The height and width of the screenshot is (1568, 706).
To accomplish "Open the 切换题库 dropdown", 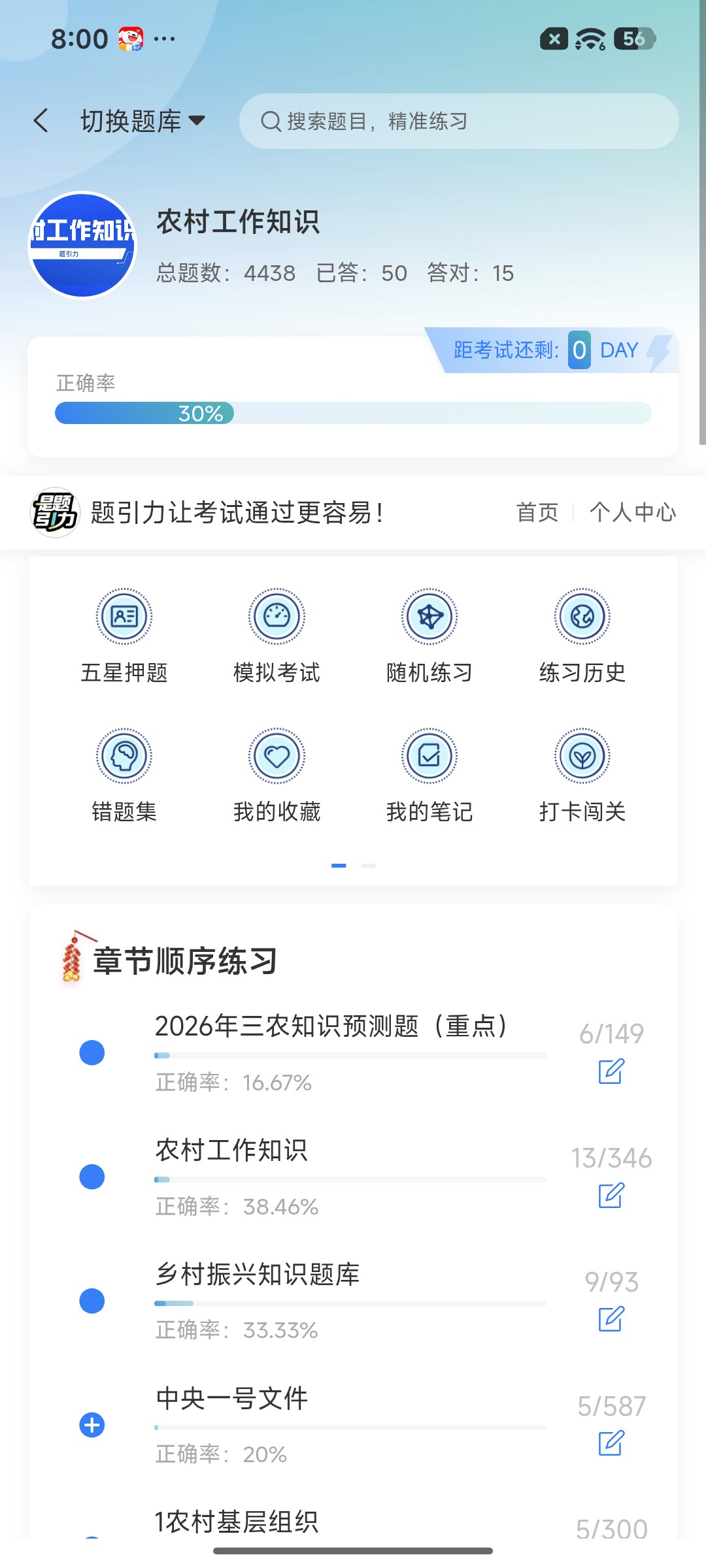I will [x=143, y=121].
